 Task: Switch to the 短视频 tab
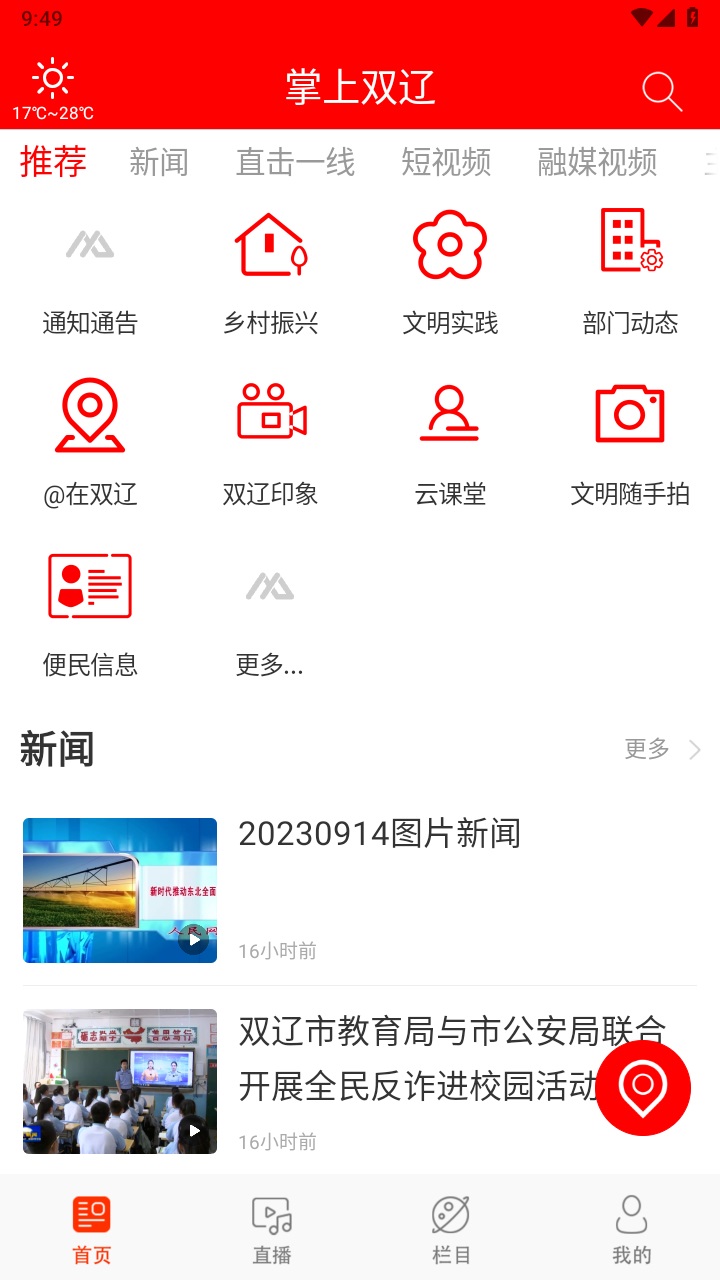[x=447, y=163]
